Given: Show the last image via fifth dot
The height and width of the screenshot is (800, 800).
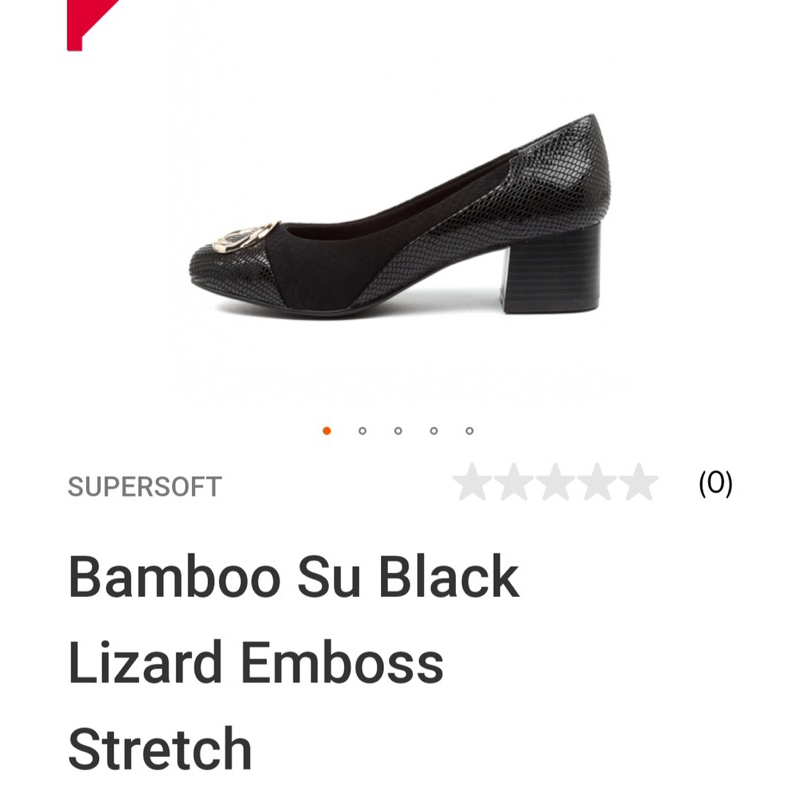Looking at the screenshot, I should (469, 431).
